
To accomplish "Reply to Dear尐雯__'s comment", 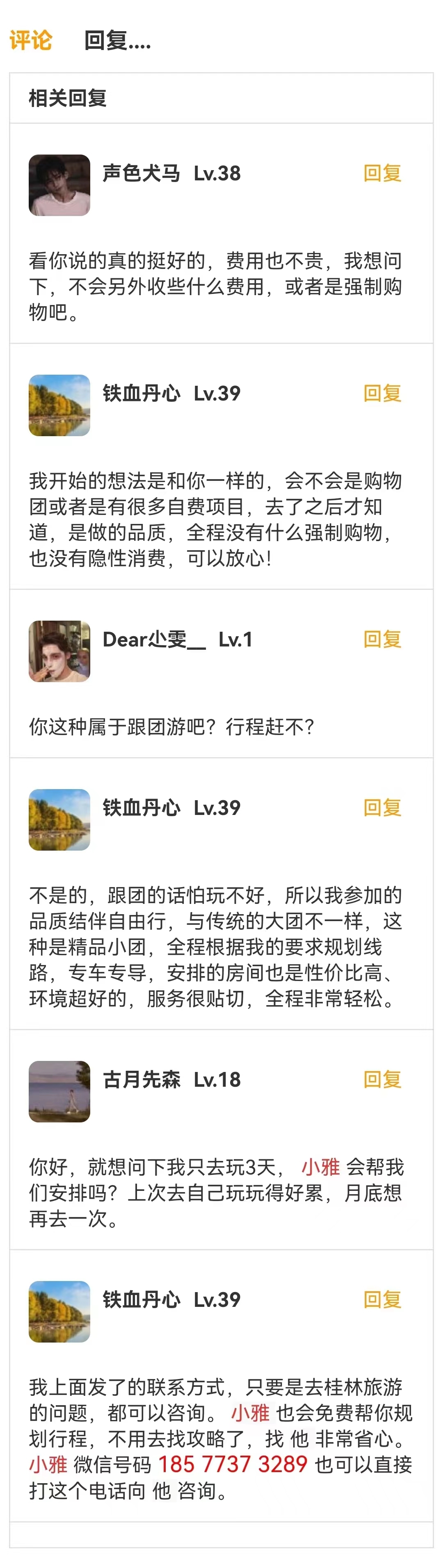I will click(x=382, y=639).
